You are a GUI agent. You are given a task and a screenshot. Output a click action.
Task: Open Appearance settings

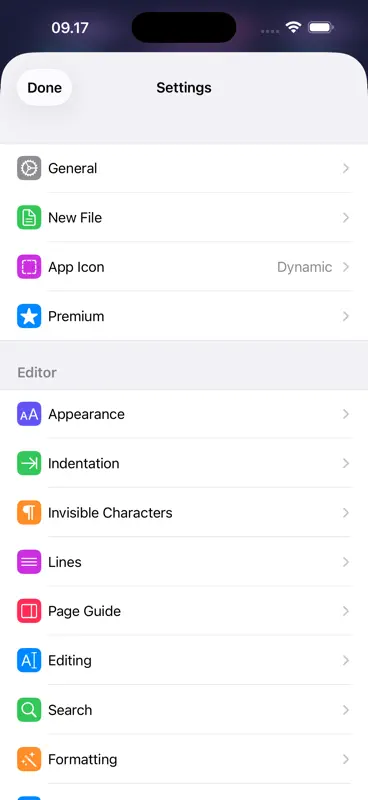pos(184,414)
